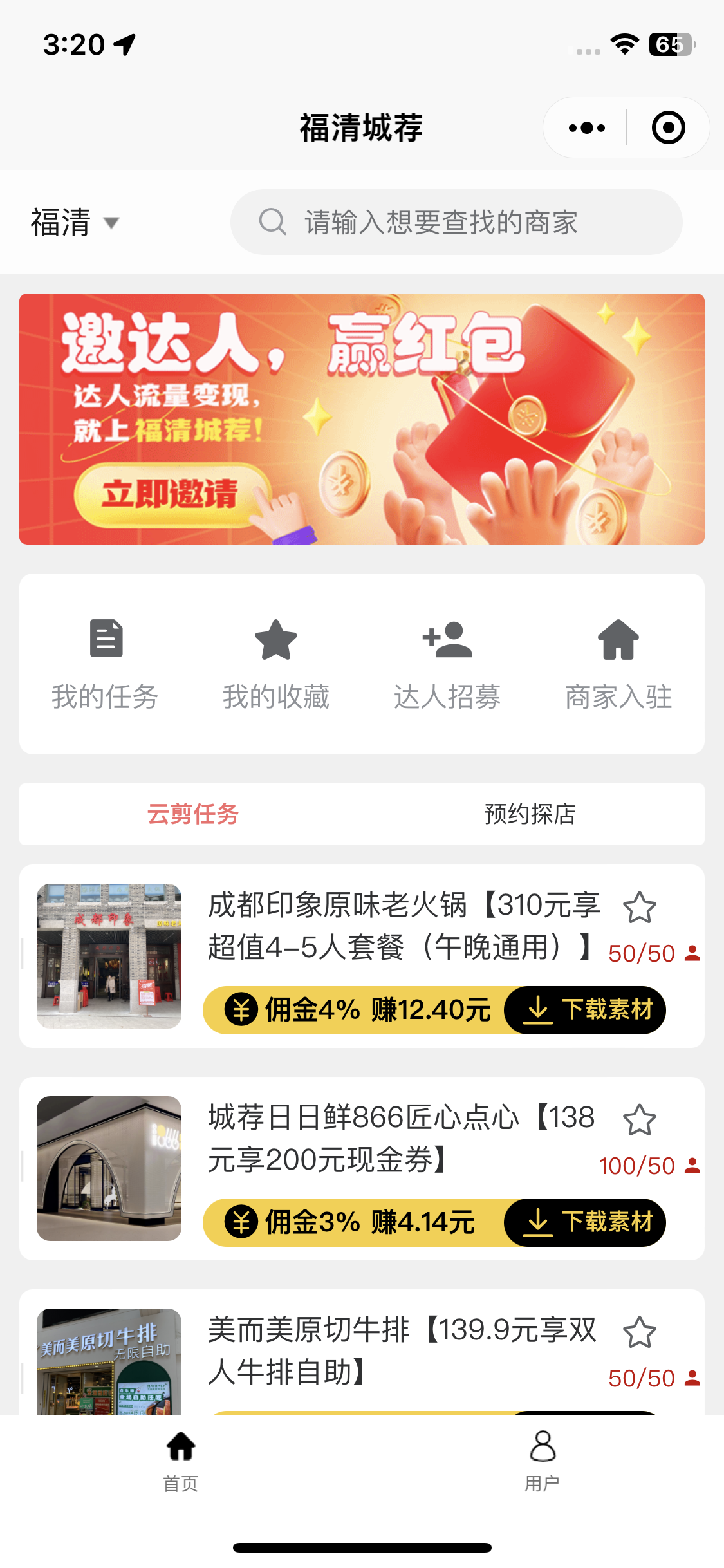Open the mini program overflow menu
This screenshot has width=724, height=1568.
point(586,127)
